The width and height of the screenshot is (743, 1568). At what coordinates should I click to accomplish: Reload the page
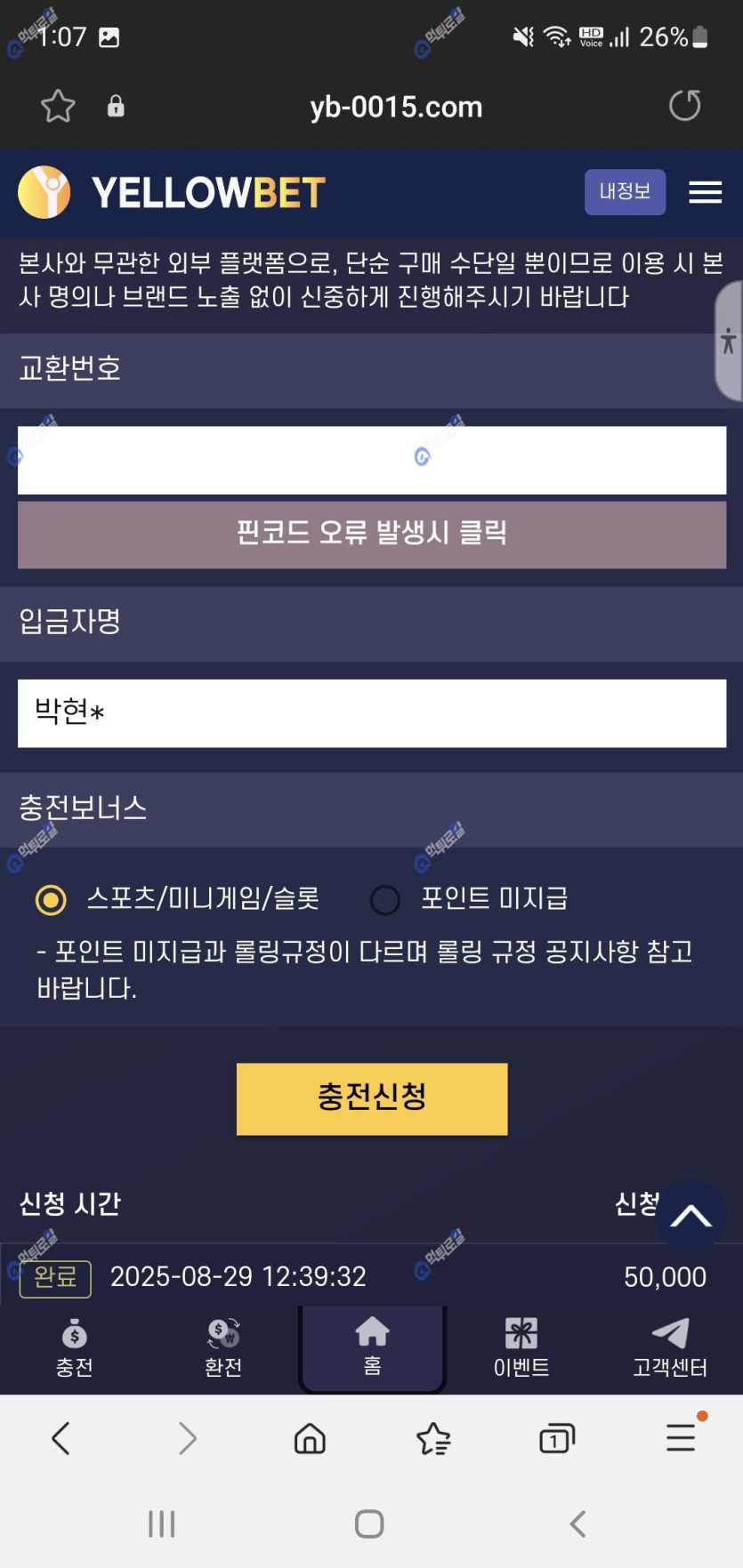(x=684, y=106)
